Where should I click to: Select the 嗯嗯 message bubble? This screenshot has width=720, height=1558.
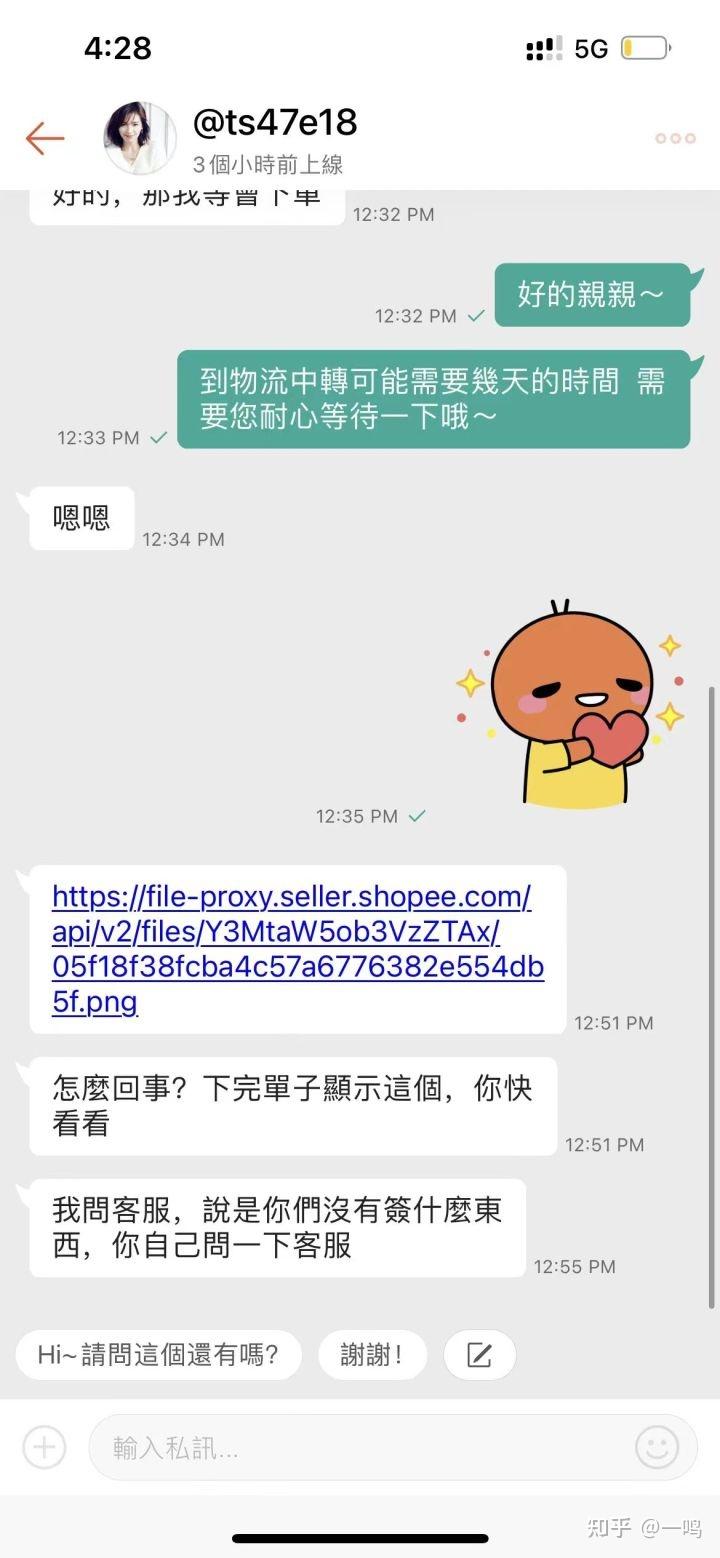tap(80, 518)
